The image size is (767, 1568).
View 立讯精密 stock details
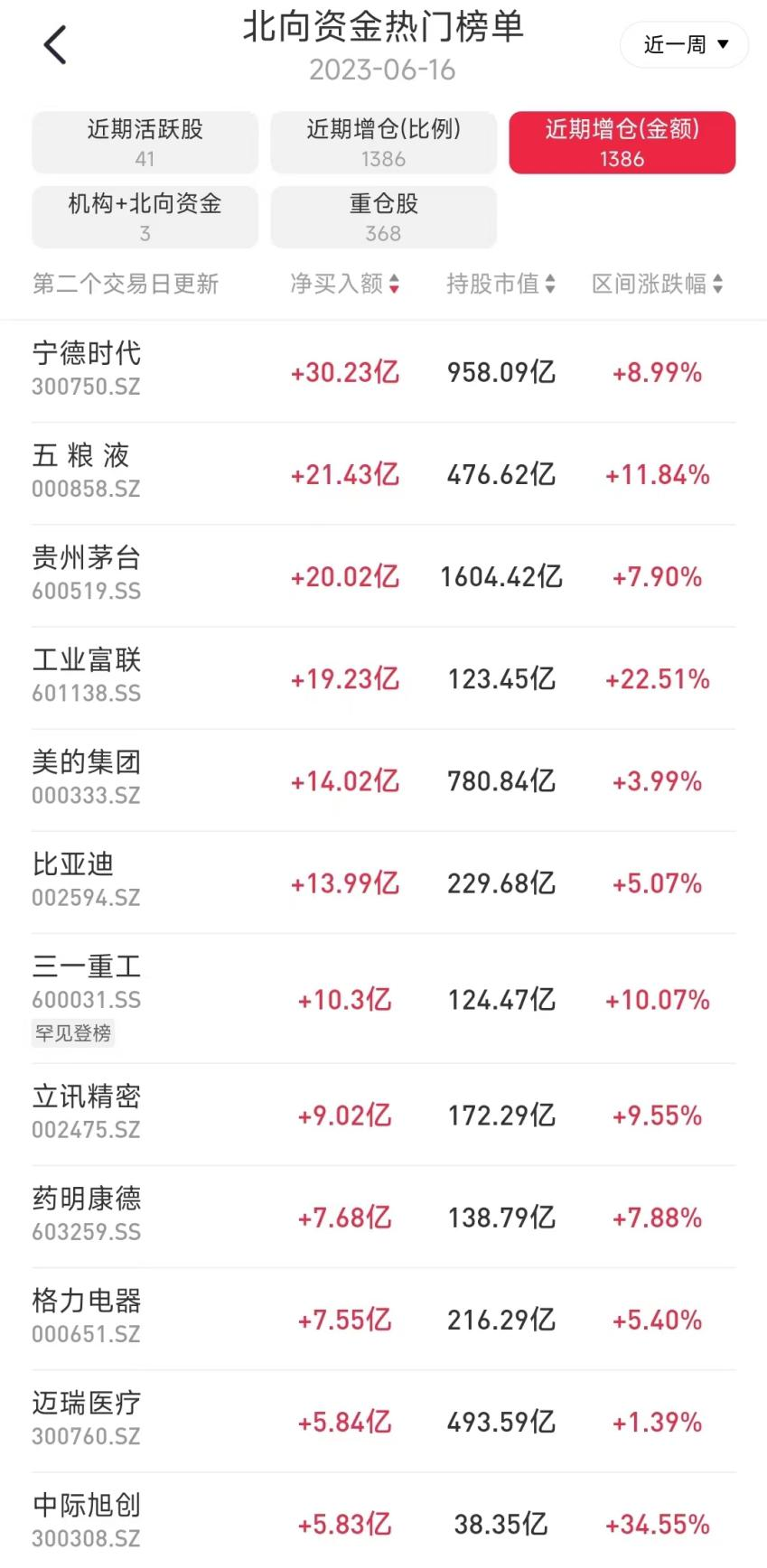point(383,1114)
